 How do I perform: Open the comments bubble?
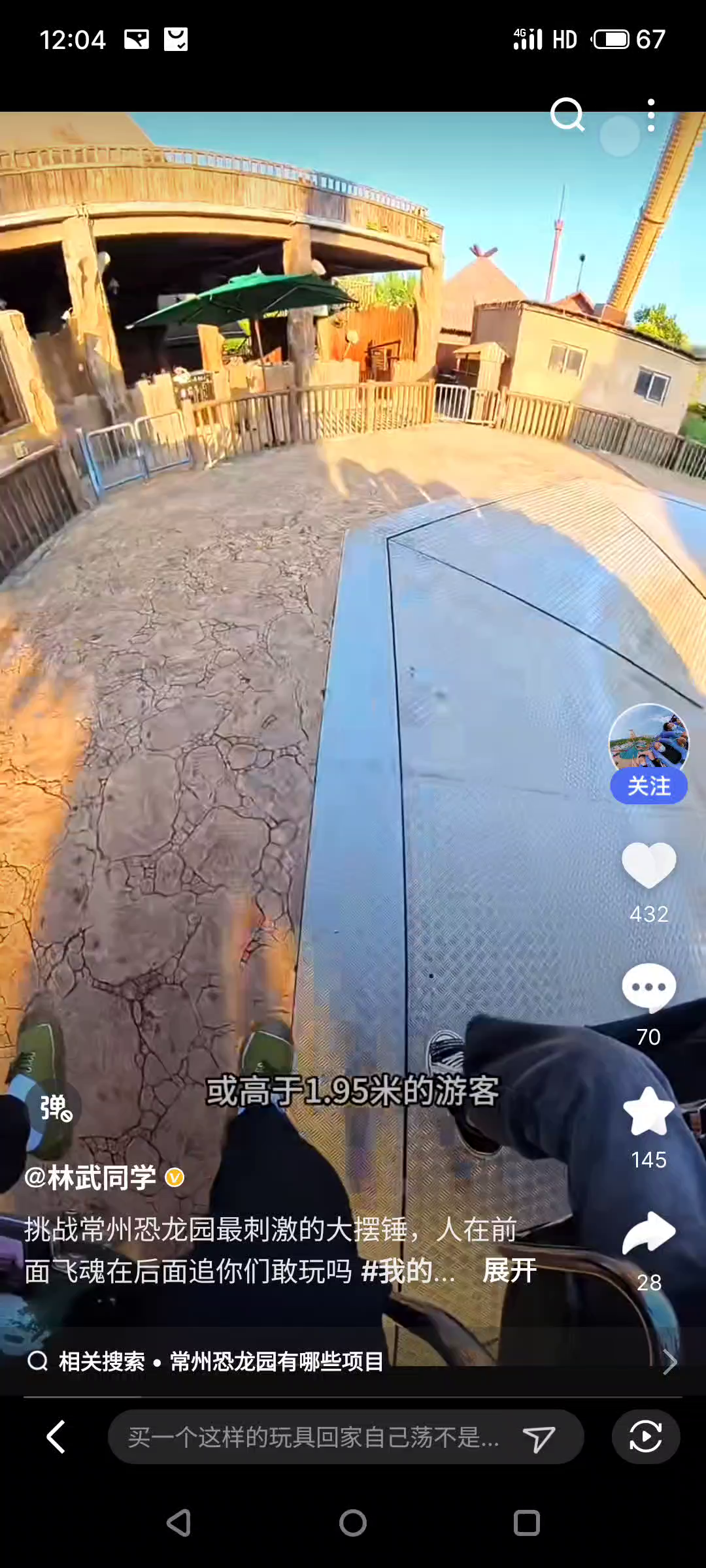648,987
